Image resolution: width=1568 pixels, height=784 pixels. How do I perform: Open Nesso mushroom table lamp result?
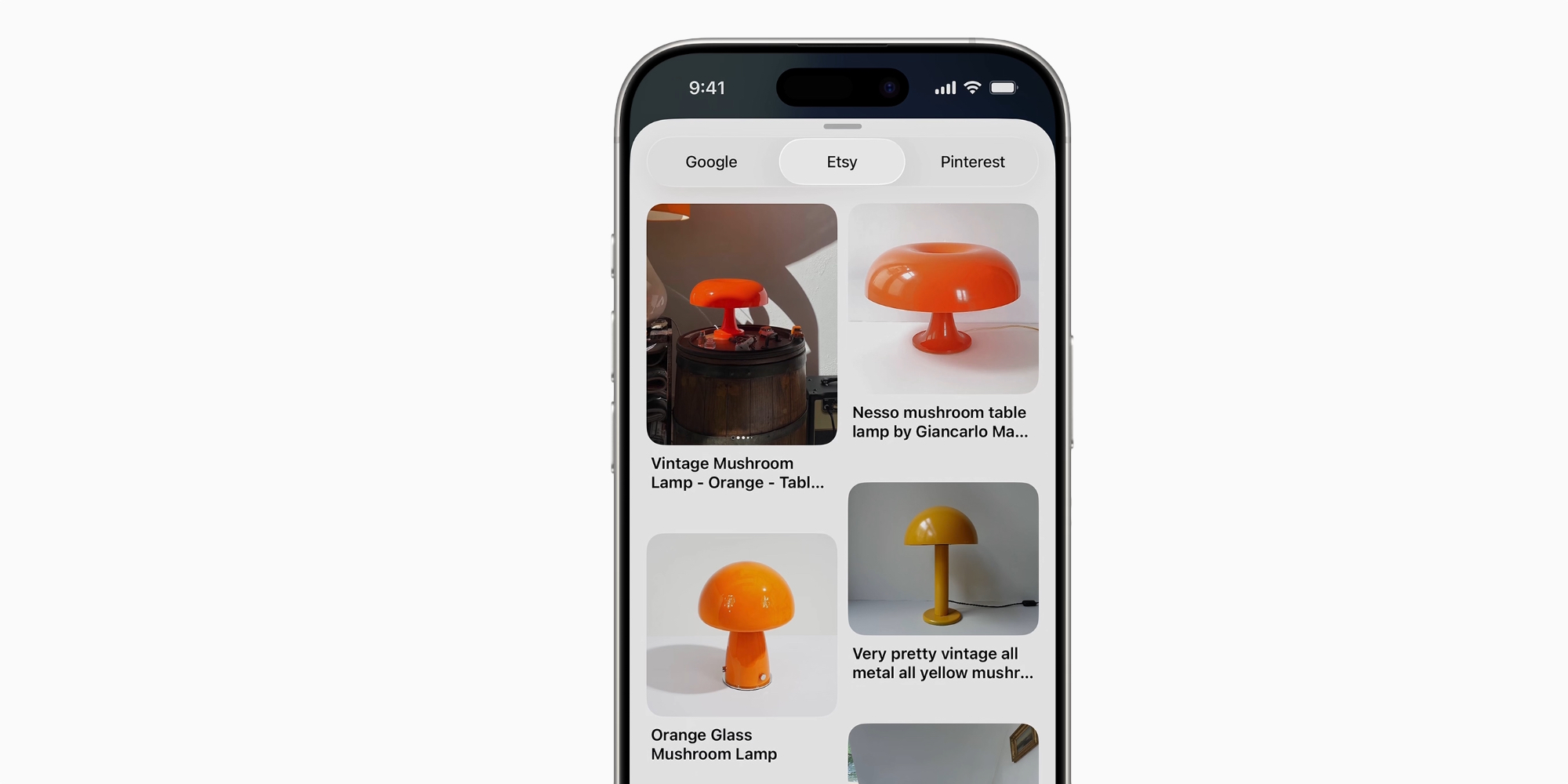click(x=943, y=299)
